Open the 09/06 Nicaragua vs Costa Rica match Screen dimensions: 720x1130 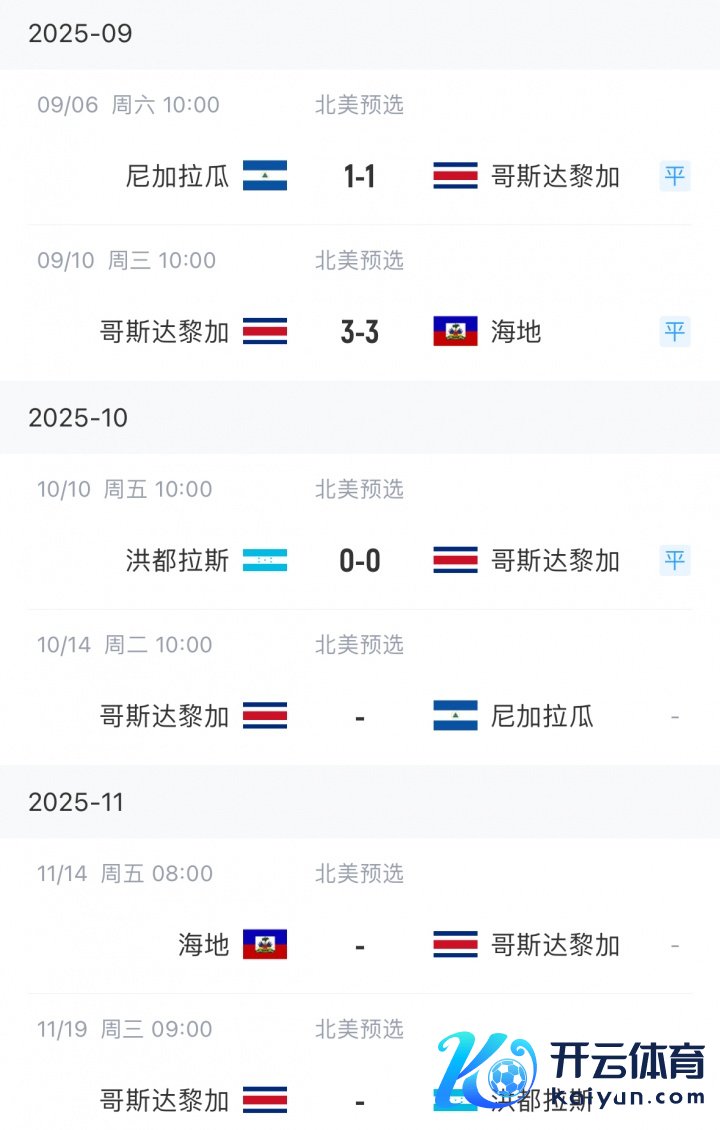tap(359, 176)
